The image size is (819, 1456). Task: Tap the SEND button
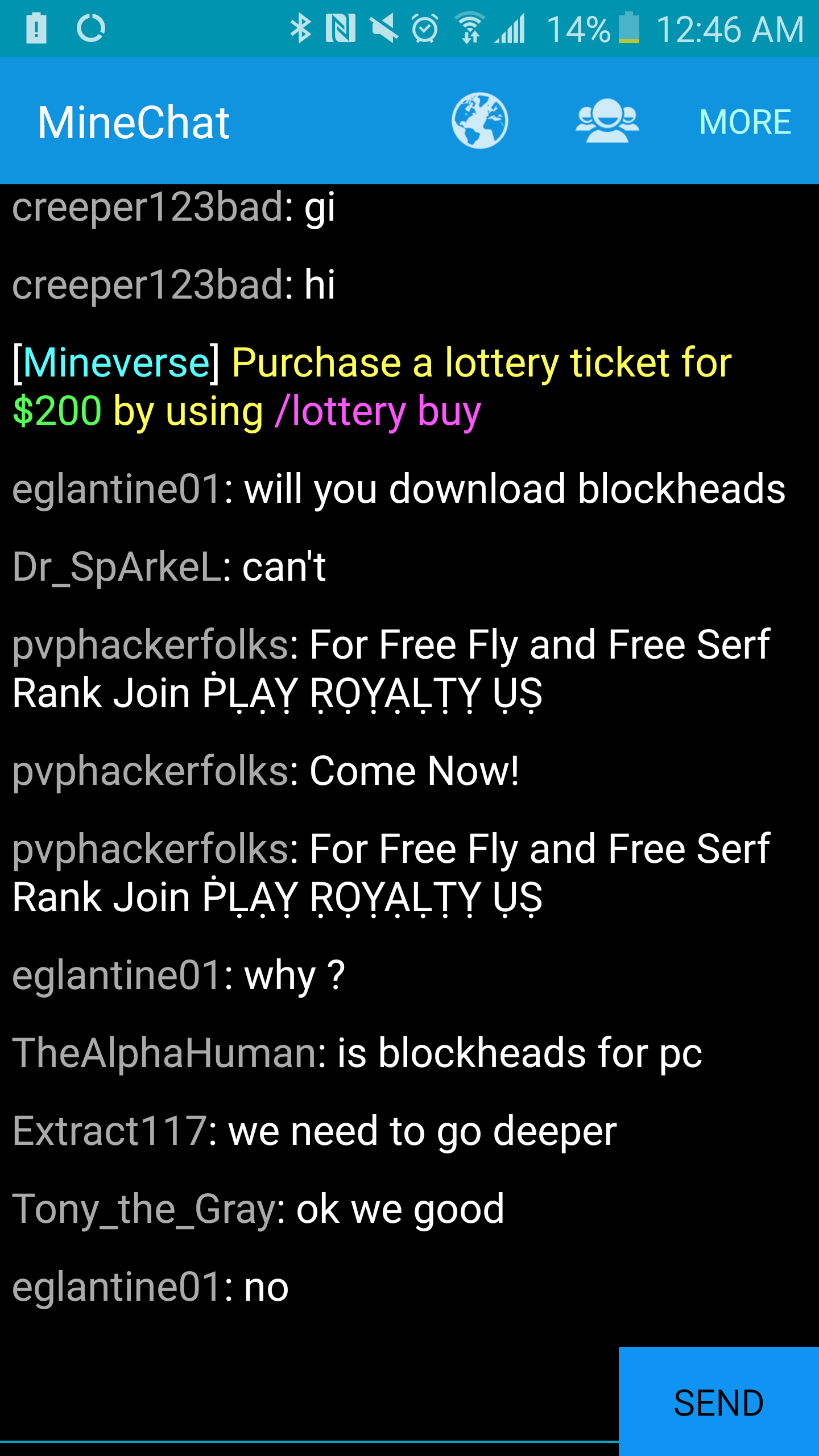click(x=718, y=1402)
